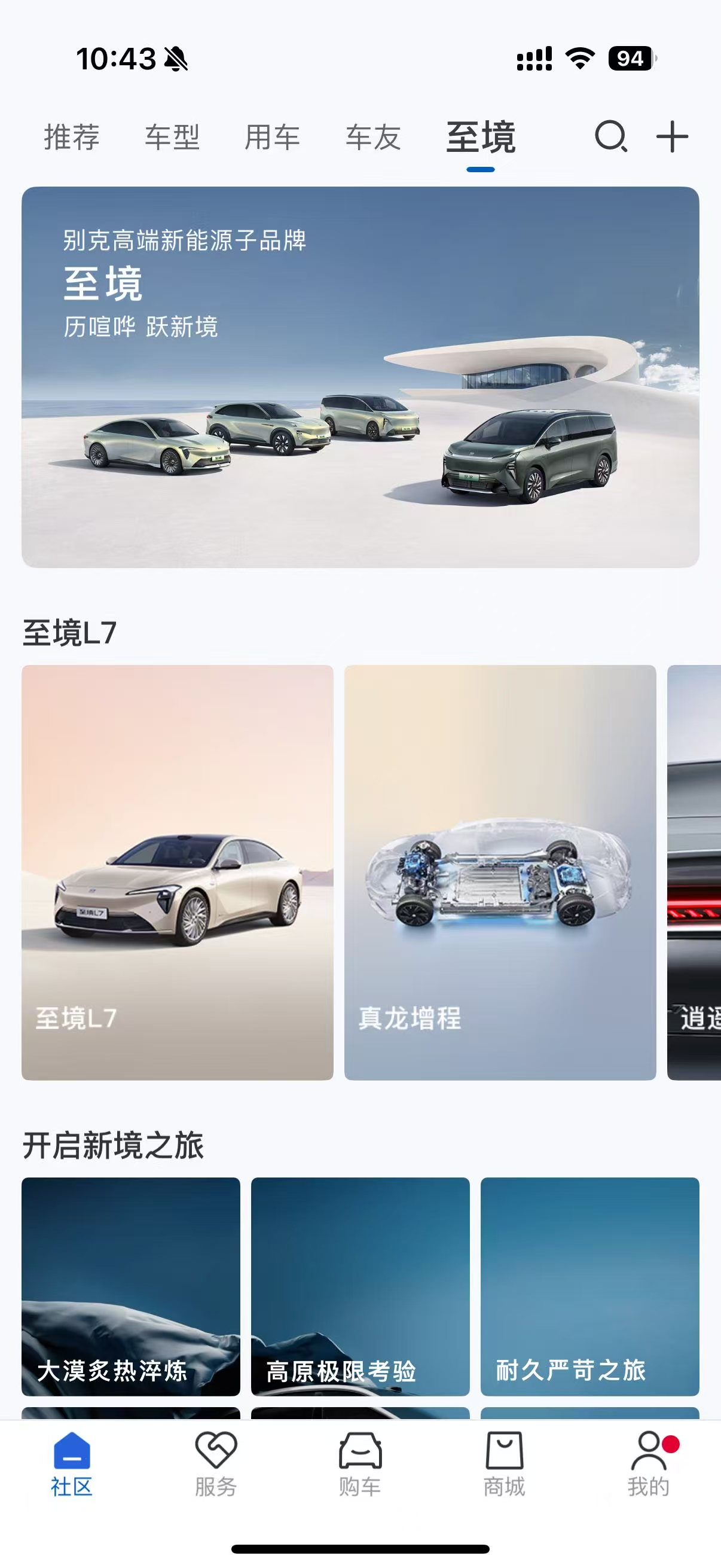View the 至境L7 car card
The height and width of the screenshot is (1568, 721).
pyautogui.click(x=177, y=873)
